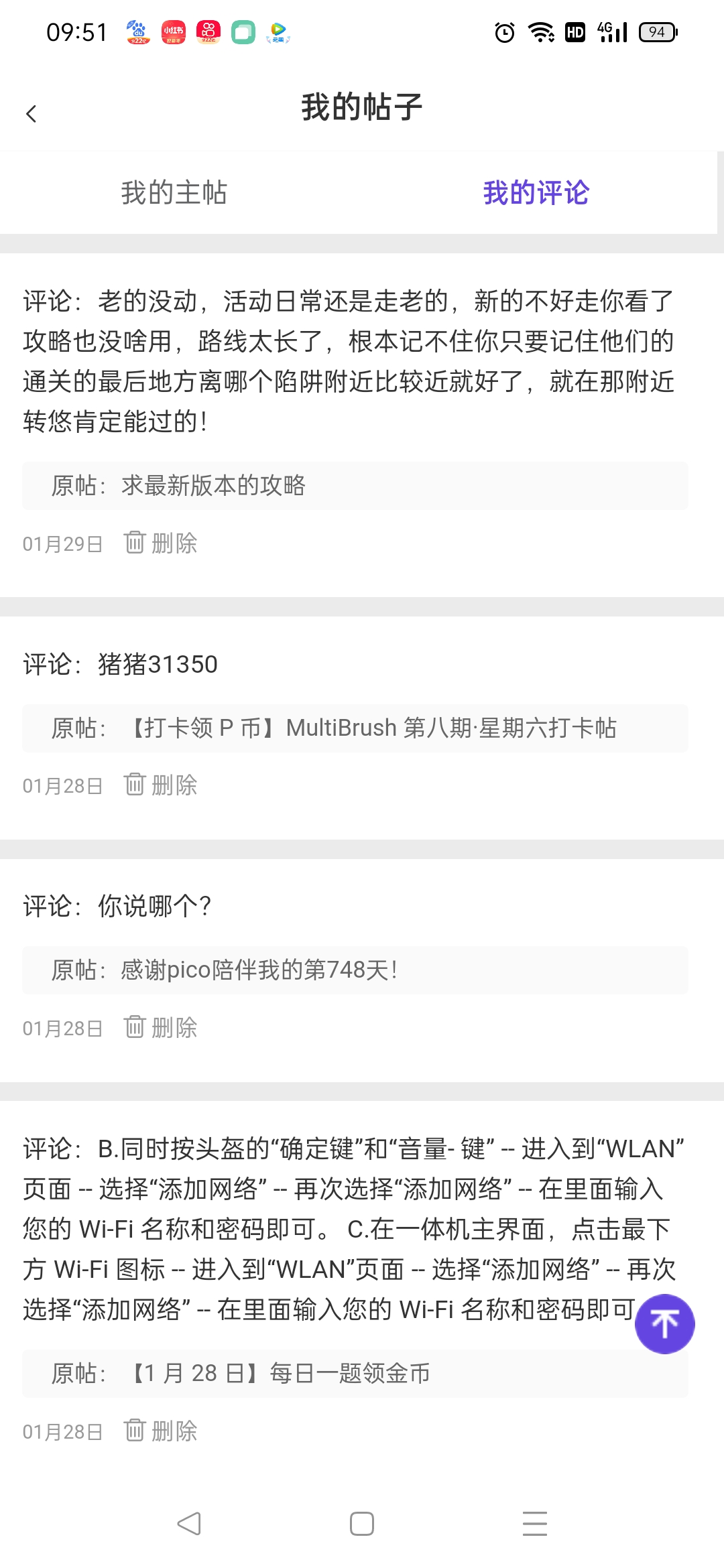Switch to the 我的主帖 tab
This screenshot has height=1568, width=724.
(x=174, y=193)
